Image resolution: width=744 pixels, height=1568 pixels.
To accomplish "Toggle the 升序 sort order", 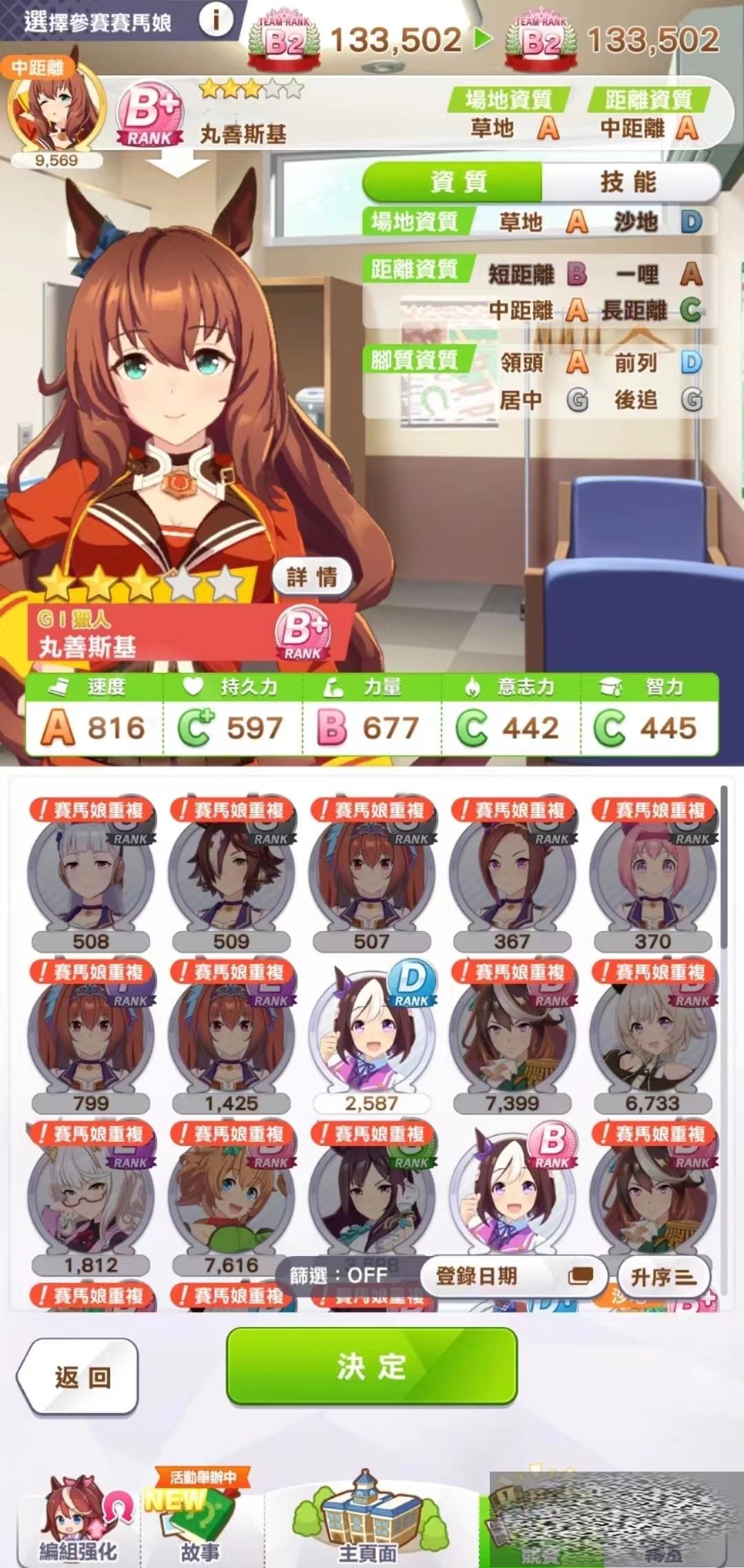I will click(663, 1277).
